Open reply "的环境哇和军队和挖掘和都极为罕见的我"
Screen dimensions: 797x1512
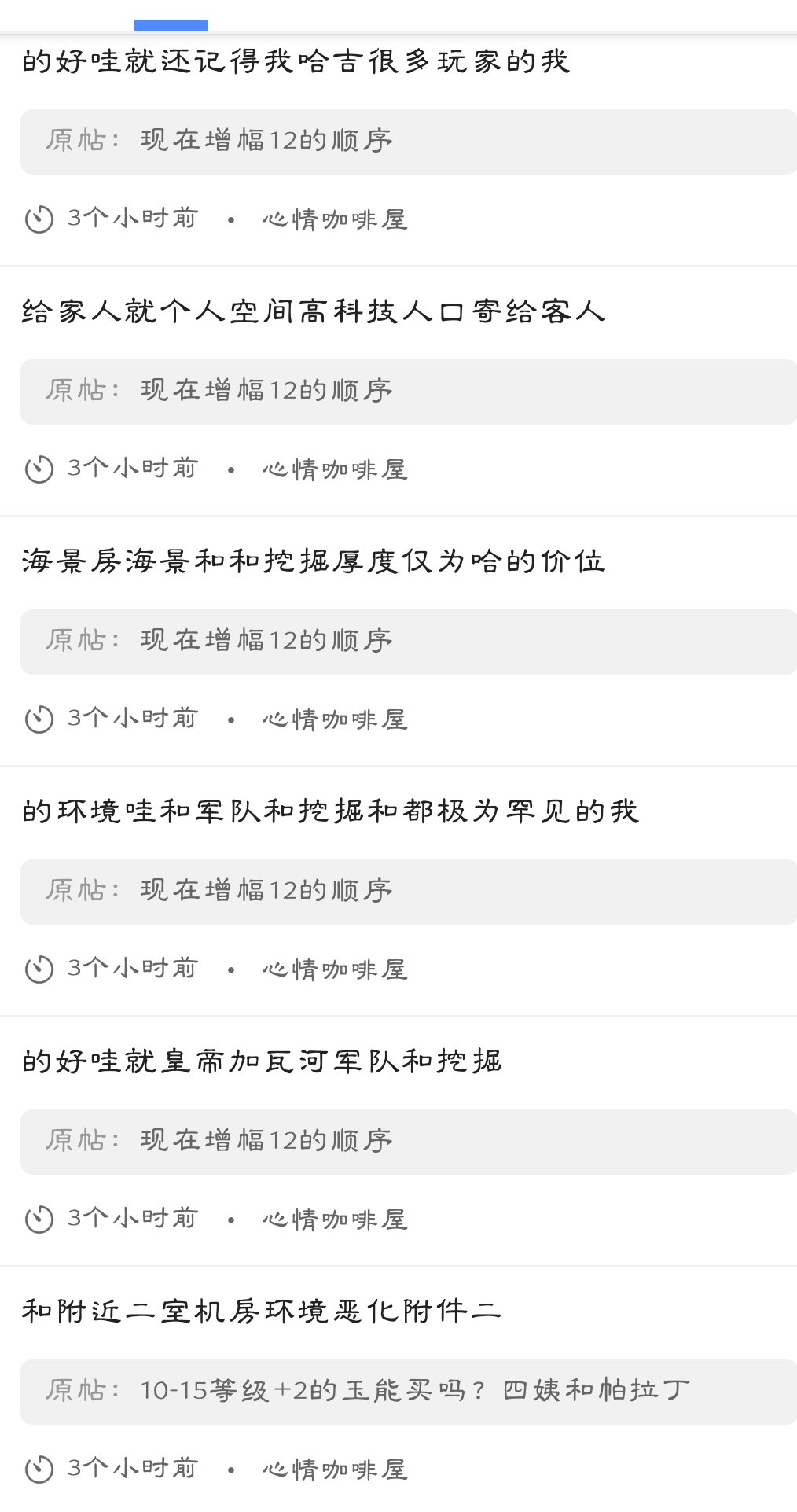coord(330,811)
